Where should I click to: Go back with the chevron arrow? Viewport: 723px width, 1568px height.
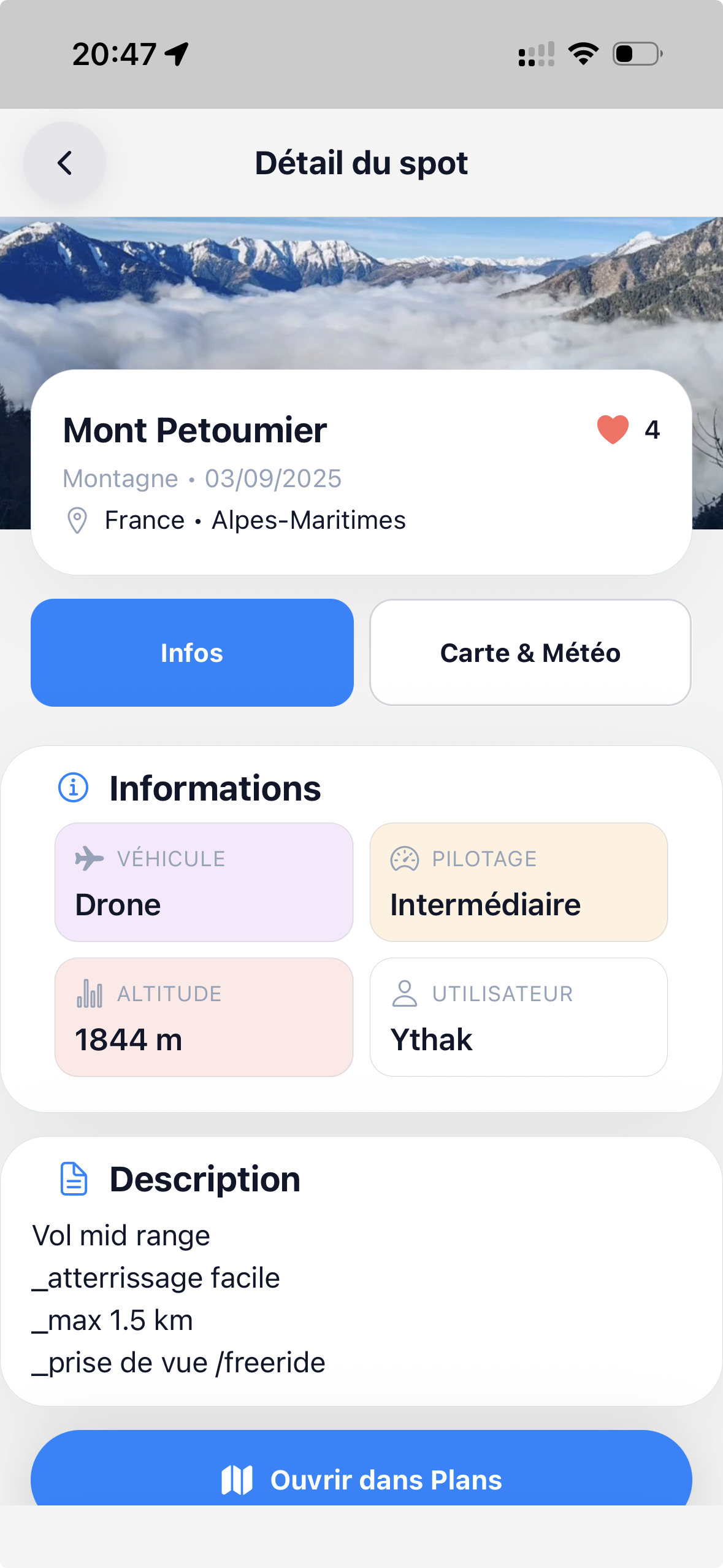tap(64, 163)
